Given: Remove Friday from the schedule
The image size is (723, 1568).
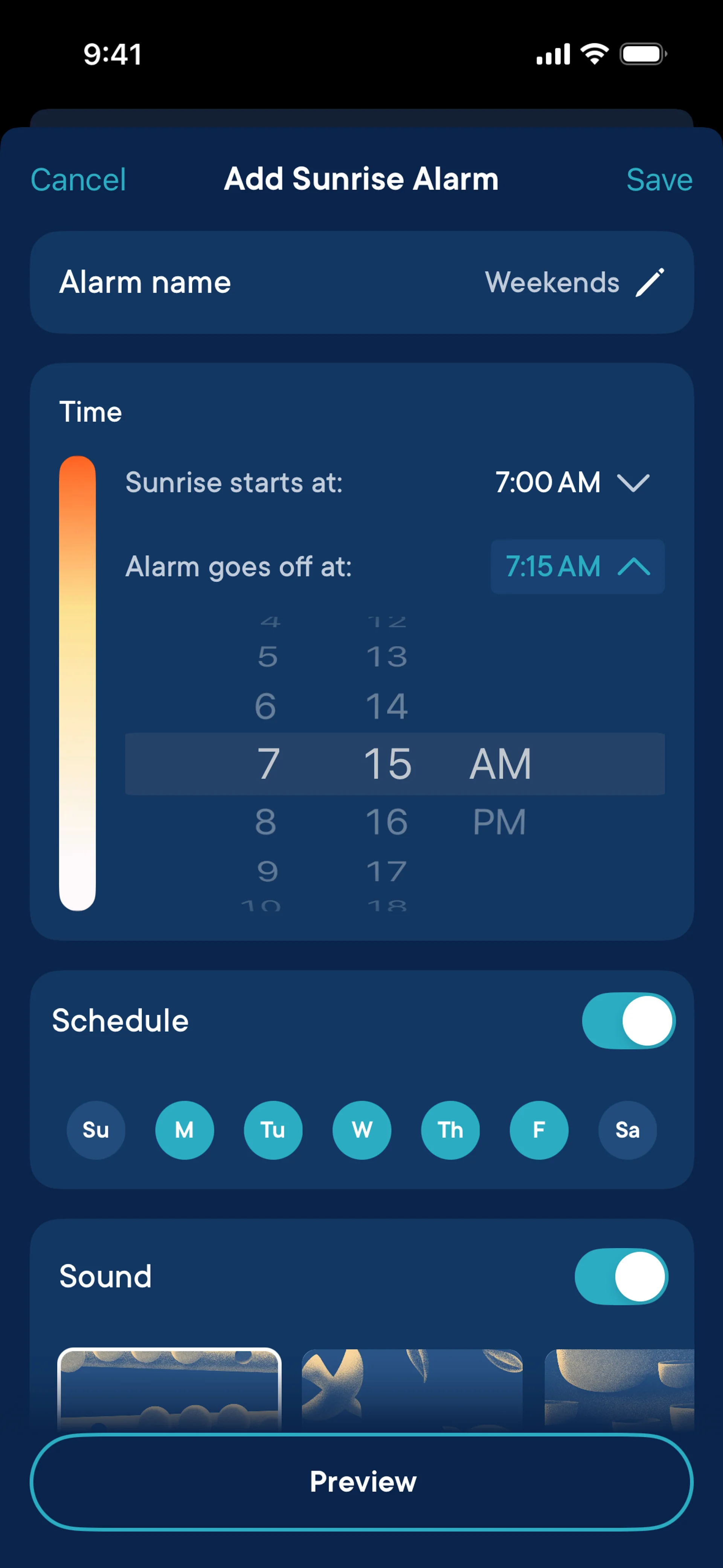Looking at the screenshot, I should coord(538,1130).
